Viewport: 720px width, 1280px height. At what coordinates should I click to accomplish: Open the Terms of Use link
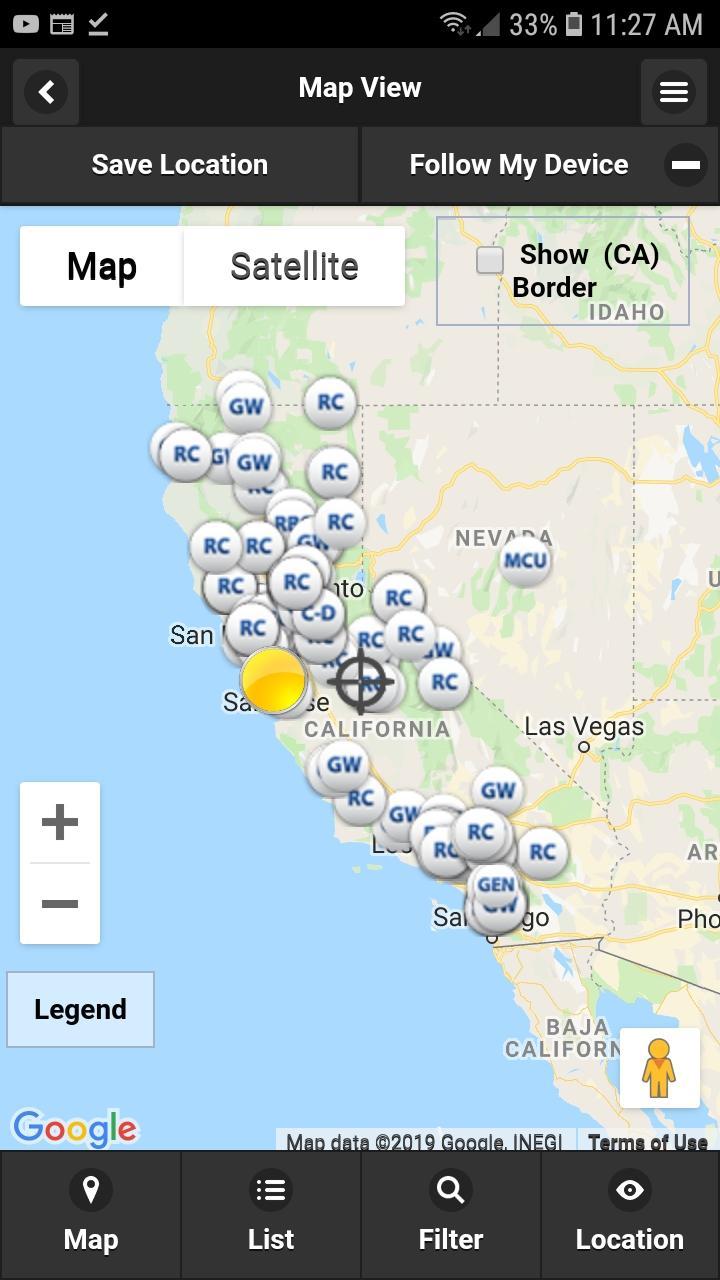pyautogui.click(x=647, y=1142)
